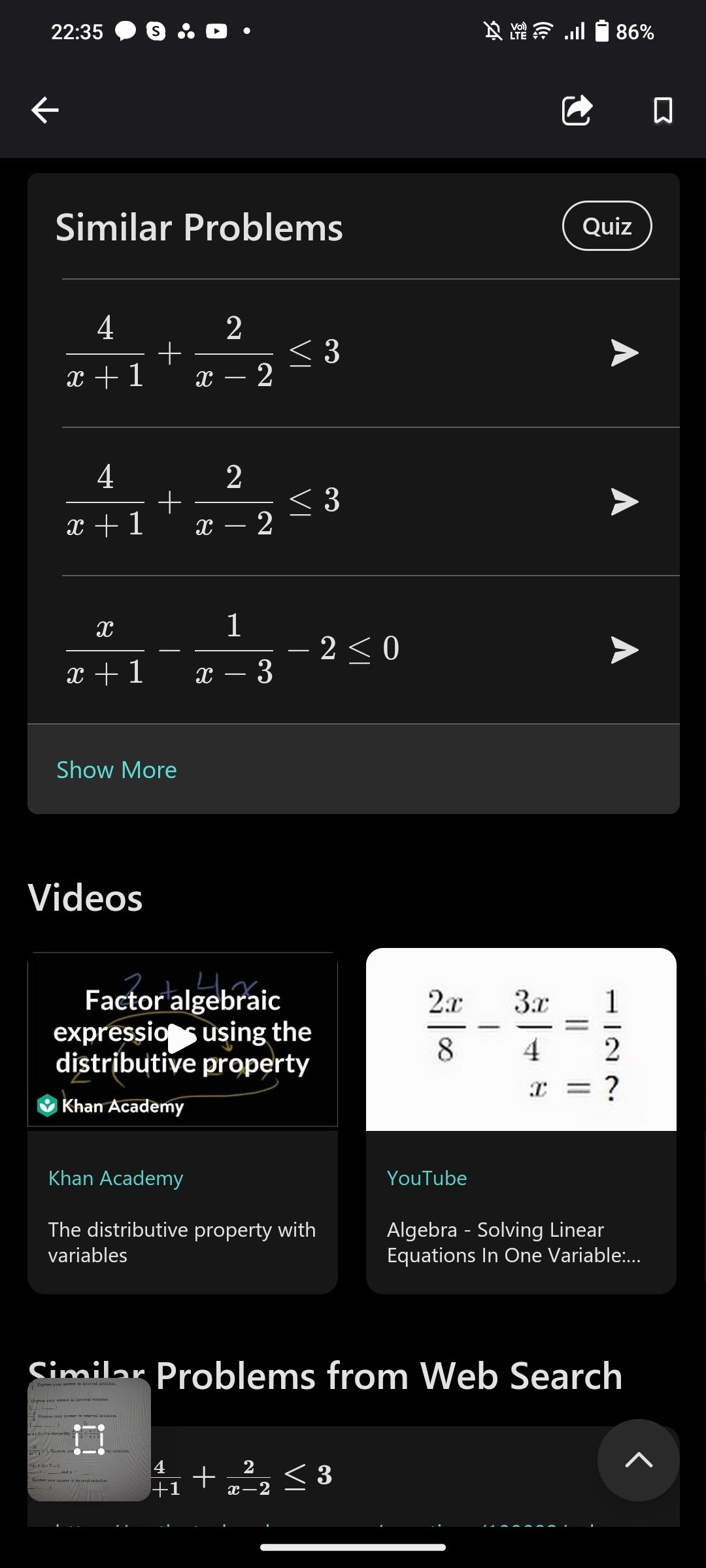Play the Khan Academy video
This screenshot has width=706, height=1568.
(x=181, y=1039)
